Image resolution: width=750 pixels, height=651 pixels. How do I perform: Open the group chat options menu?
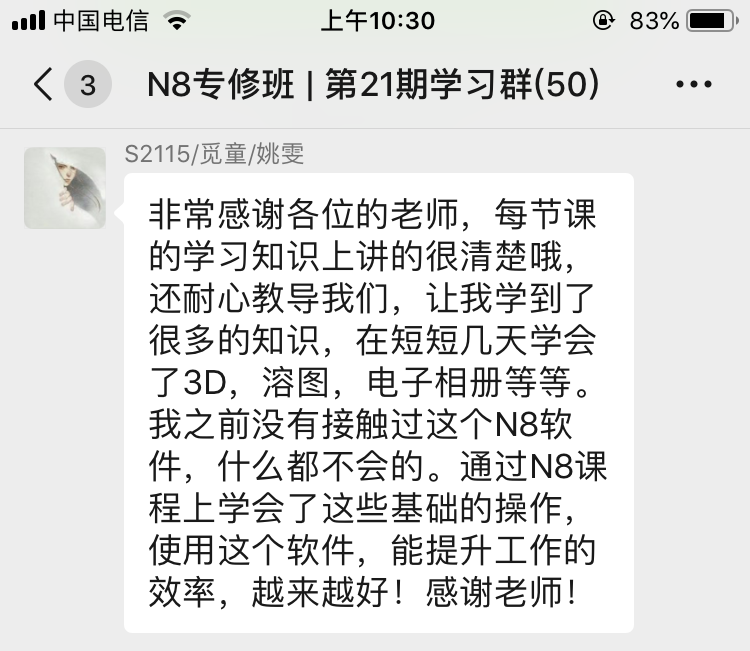click(694, 86)
